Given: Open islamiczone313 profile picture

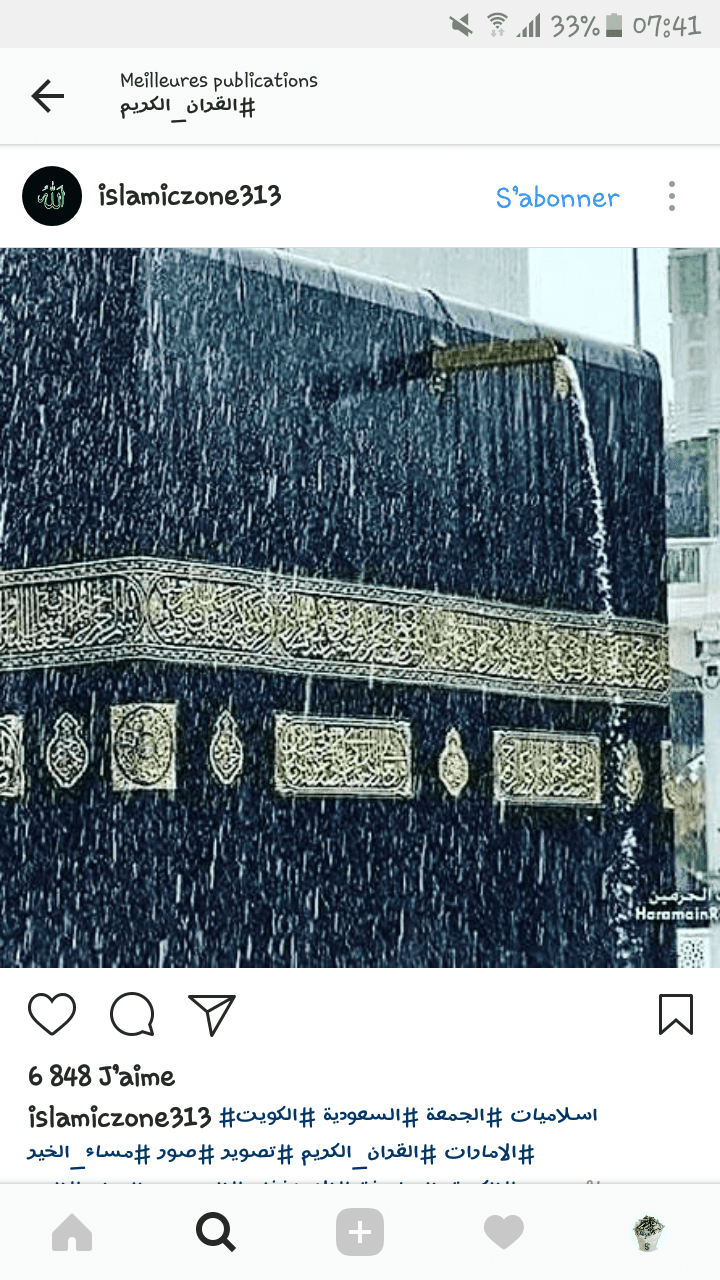Looking at the screenshot, I should click(52, 196).
